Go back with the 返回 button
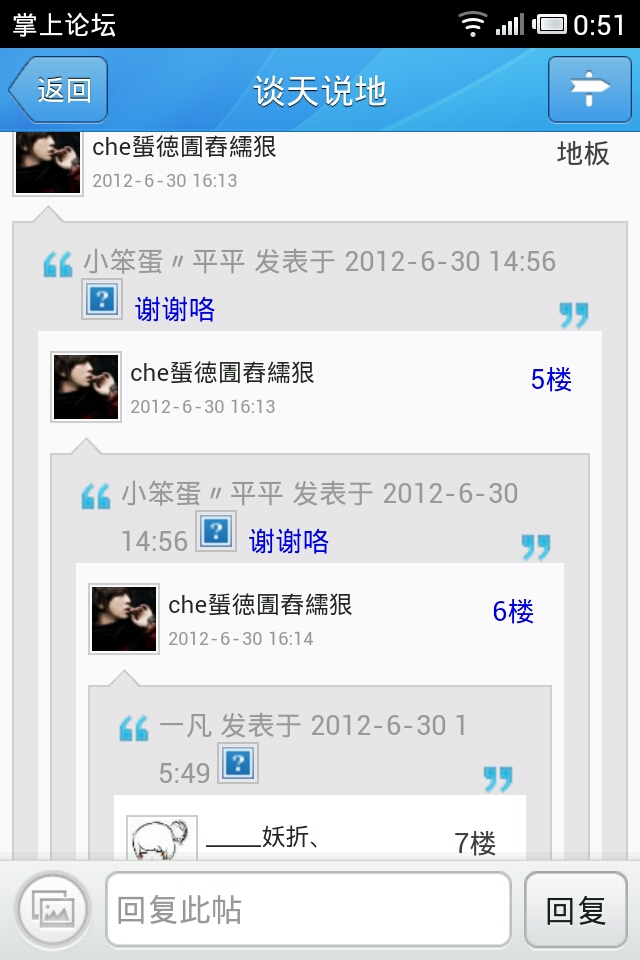The width and height of the screenshot is (640, 960). click(59, 90)
